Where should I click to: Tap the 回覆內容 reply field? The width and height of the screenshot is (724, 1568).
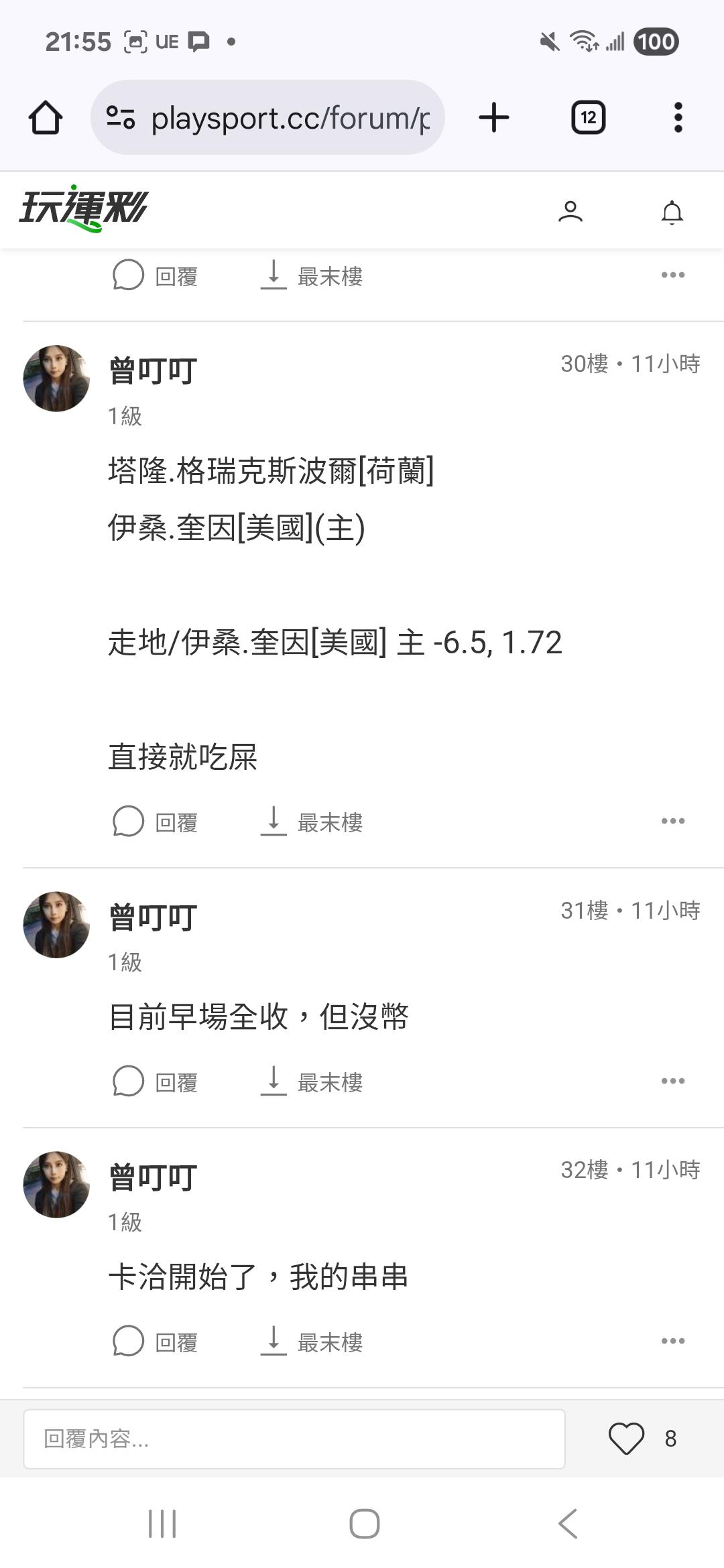click(x=294, y=1439)
